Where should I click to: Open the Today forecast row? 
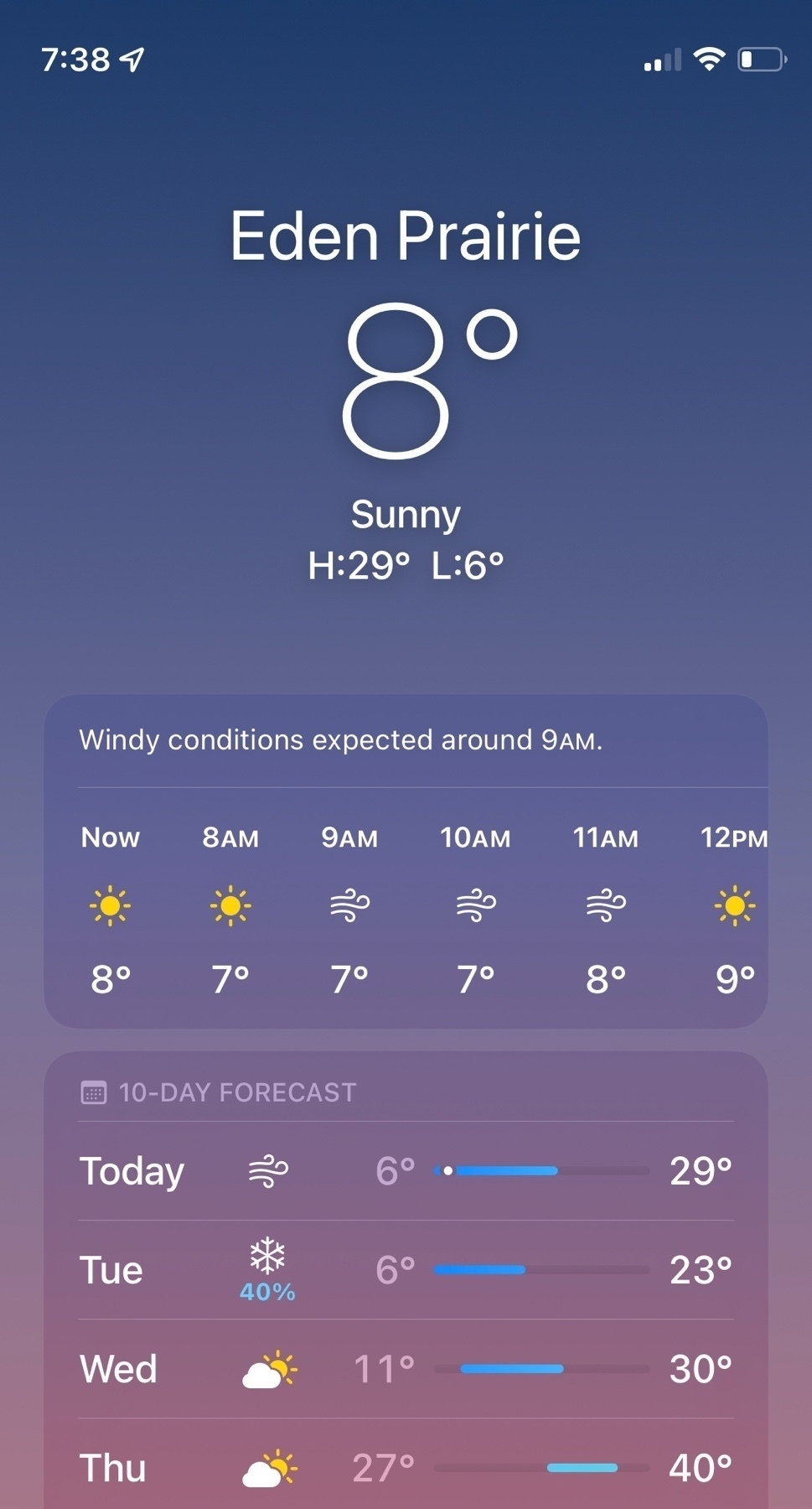coord(406,1171)
